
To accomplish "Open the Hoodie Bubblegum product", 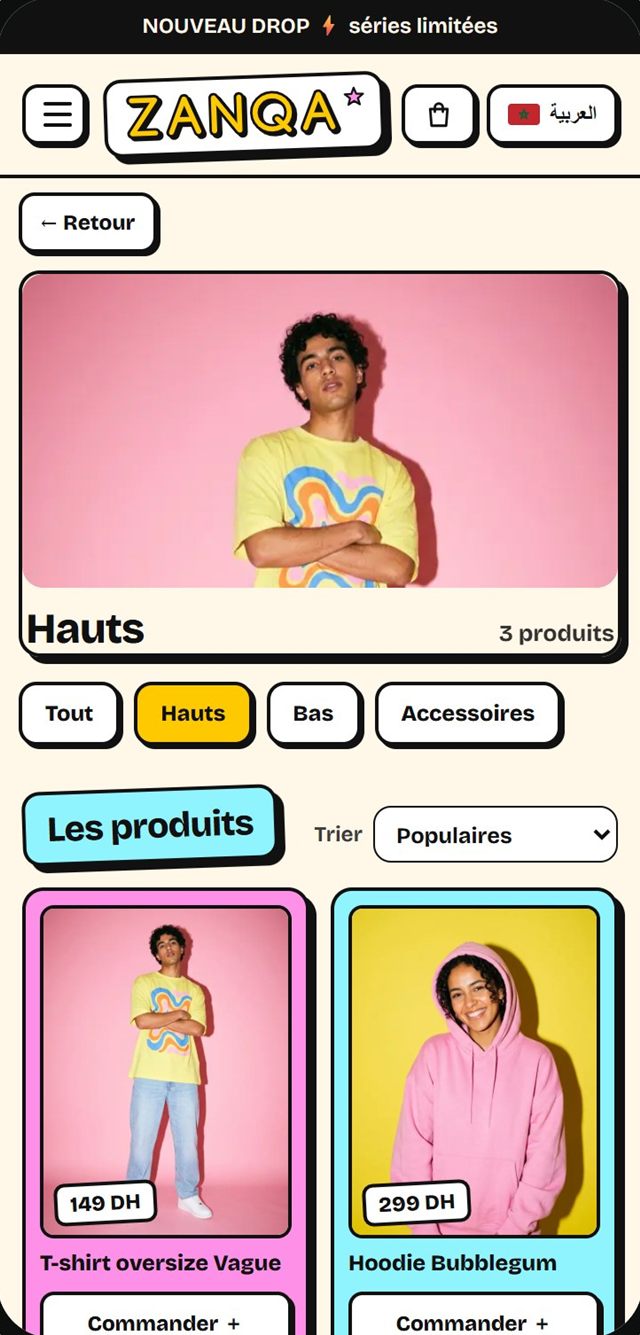I will pos(452,1263).
